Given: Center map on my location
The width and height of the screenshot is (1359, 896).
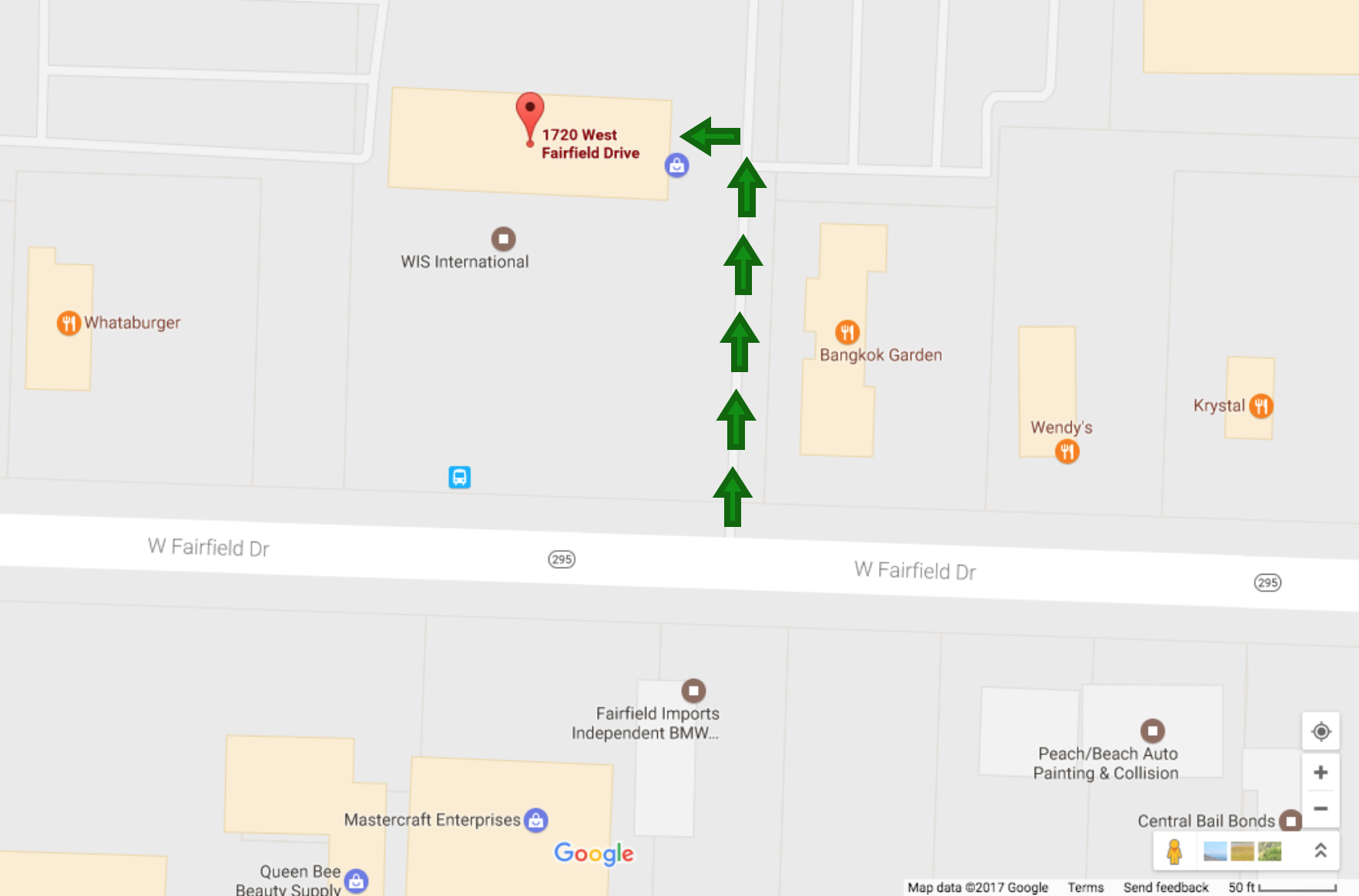Looking at the screenshot, I should [x=1320, y=731].
